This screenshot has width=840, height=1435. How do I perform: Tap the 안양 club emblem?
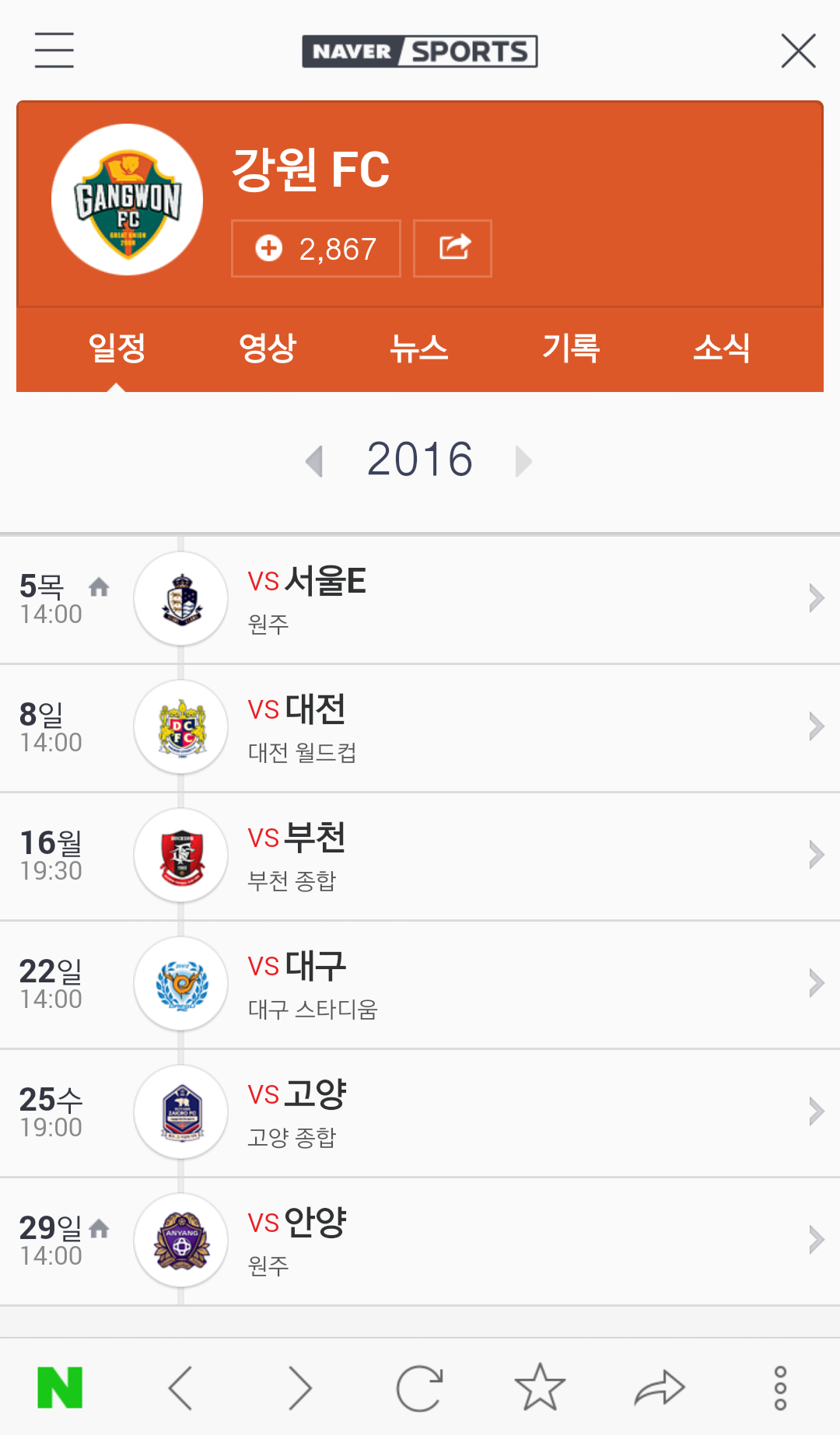180,1241
